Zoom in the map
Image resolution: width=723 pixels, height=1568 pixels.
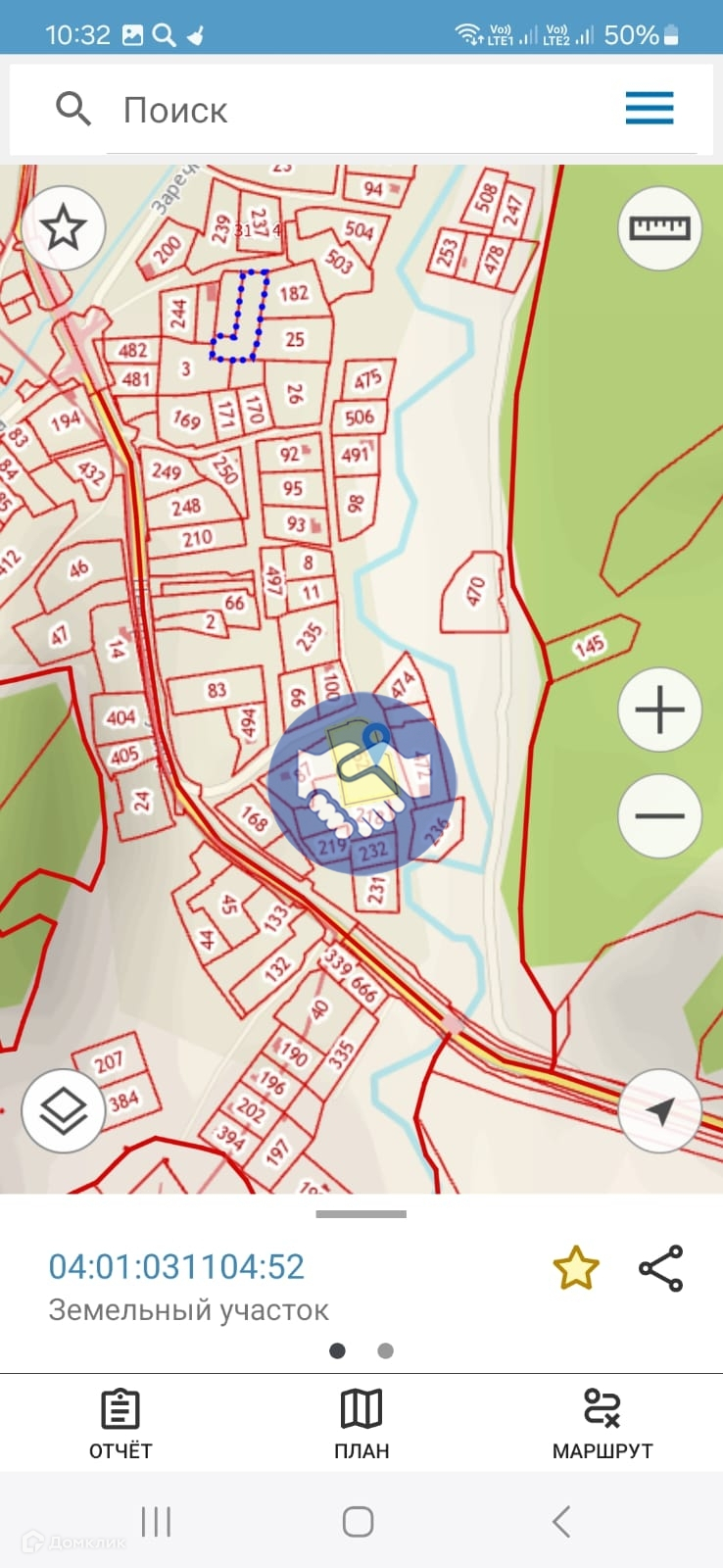click(x=659, y=710)
